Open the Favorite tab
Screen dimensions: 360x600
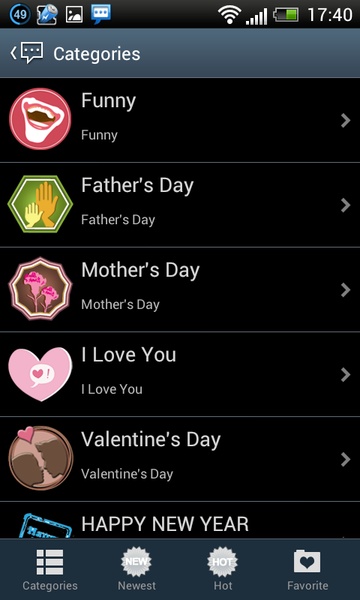308,570
